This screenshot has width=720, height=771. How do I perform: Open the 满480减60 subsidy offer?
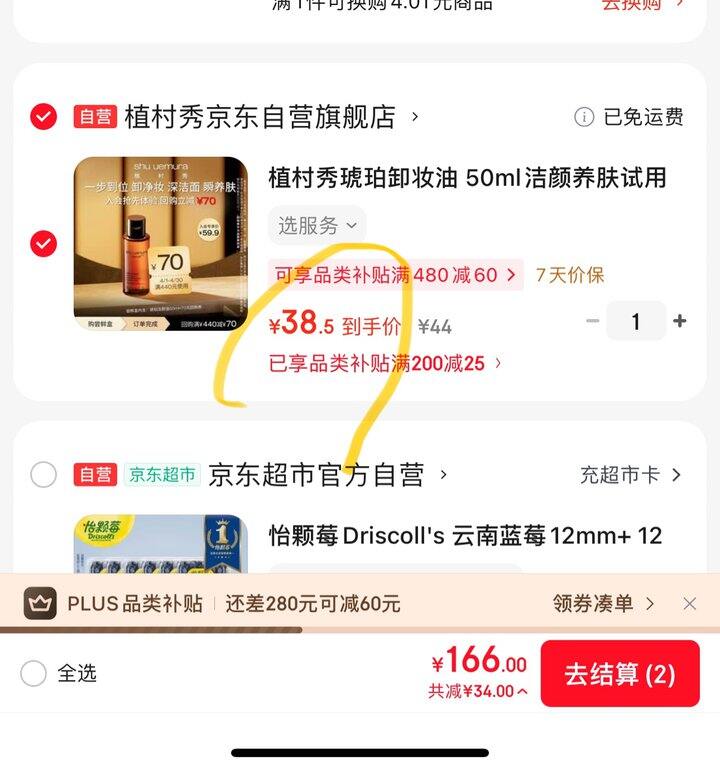[x=396, y=275]
